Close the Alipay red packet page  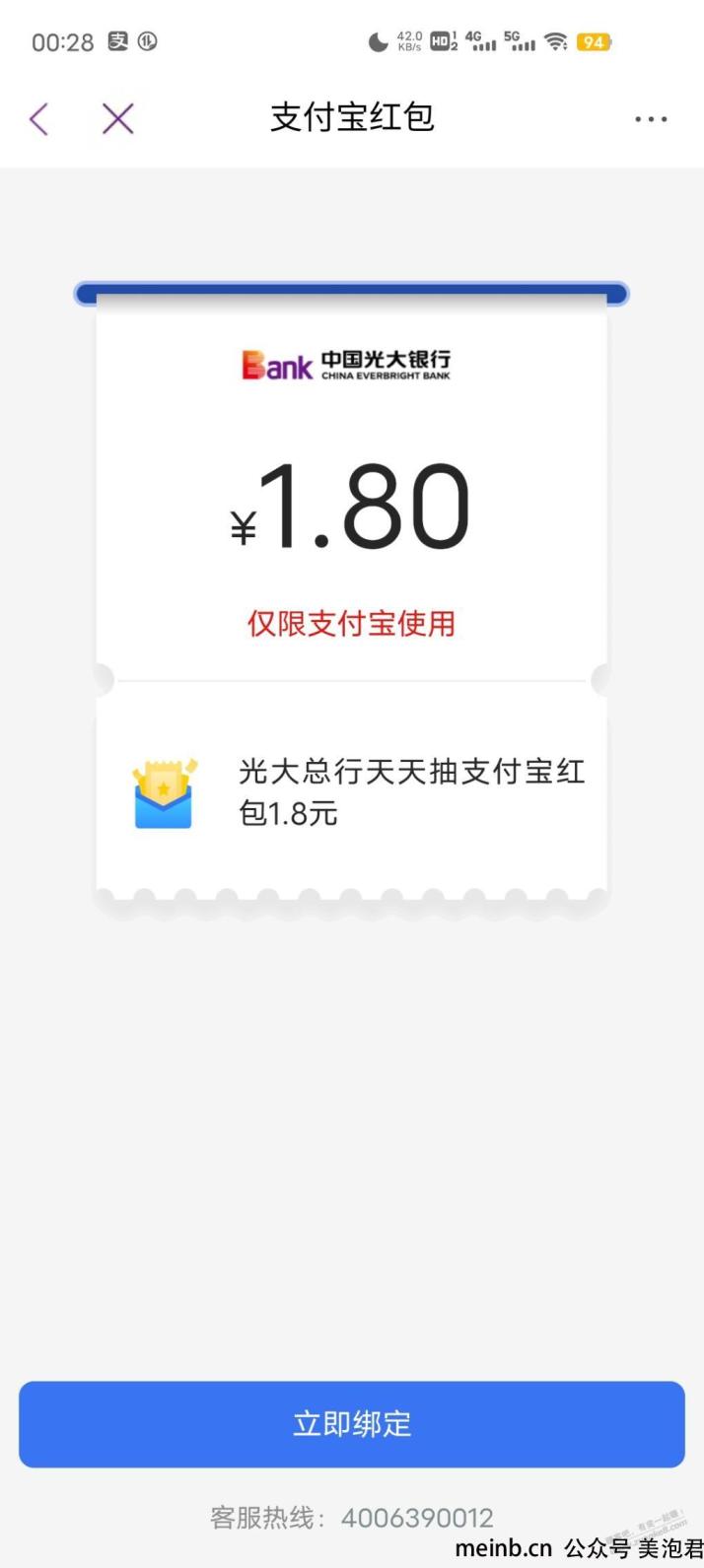[117, 119]
